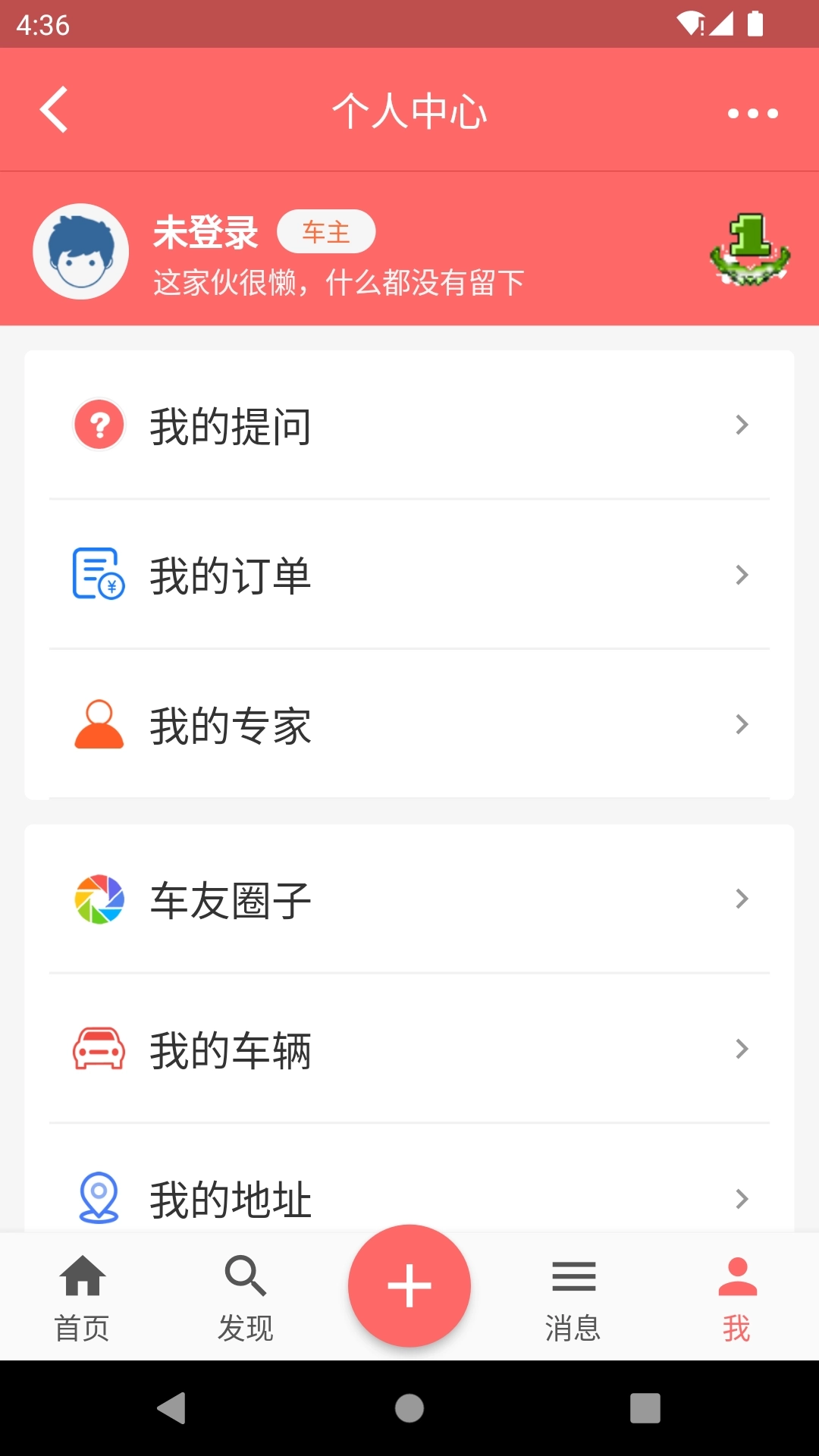Expand the 我的地址 row chevron
The width and height of the screenshot is (819, 1456).
(741, 1198)
